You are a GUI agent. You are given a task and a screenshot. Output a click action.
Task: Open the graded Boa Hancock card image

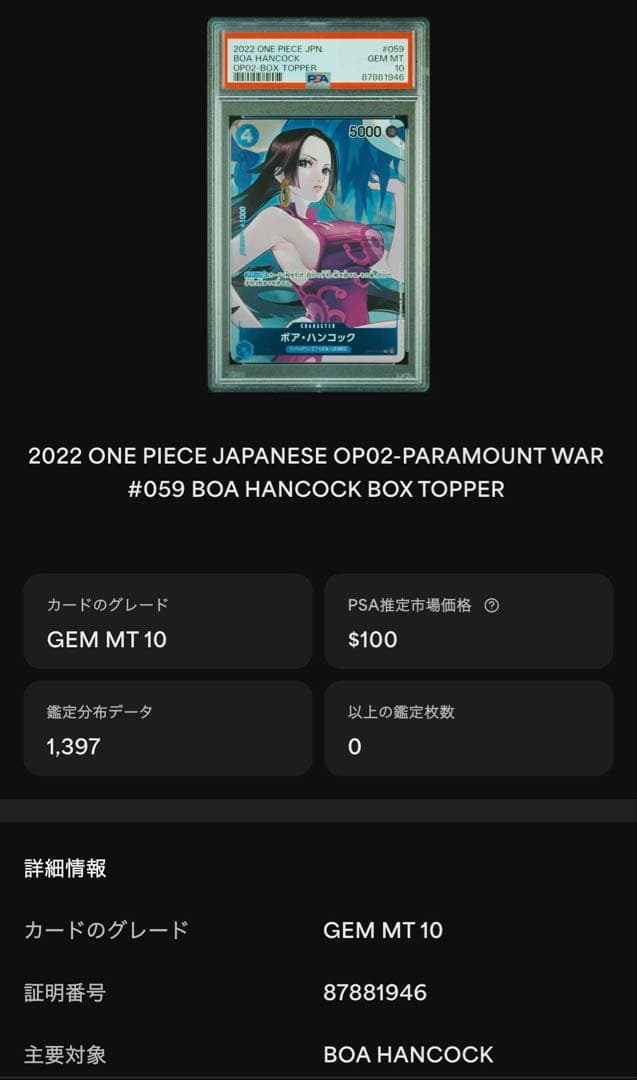(318, 205)
